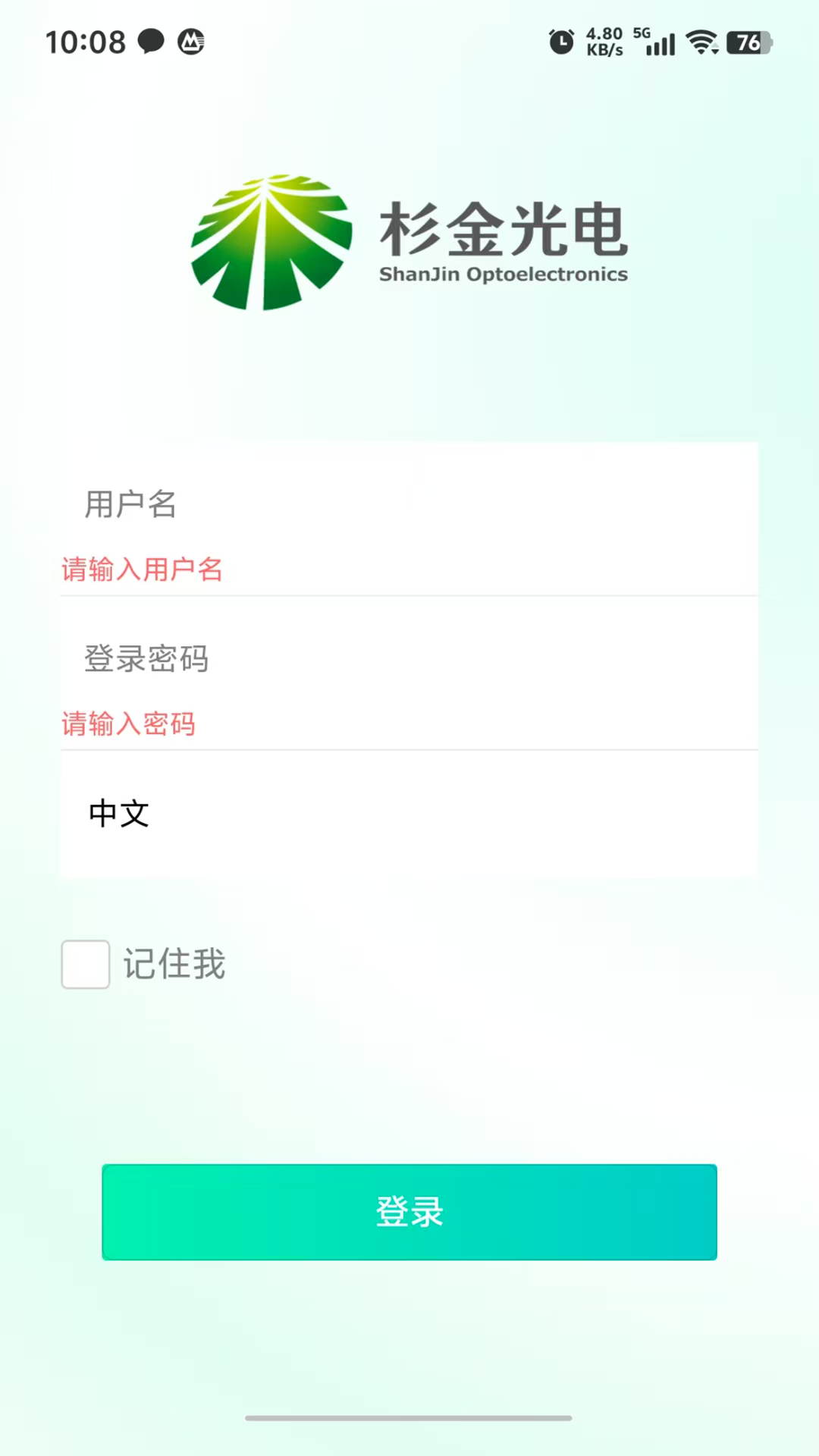Image resolution: width=819 pixels, height=1456 pixels.
Task: Open the 中文 language selector
Action: tap(409, 814)
